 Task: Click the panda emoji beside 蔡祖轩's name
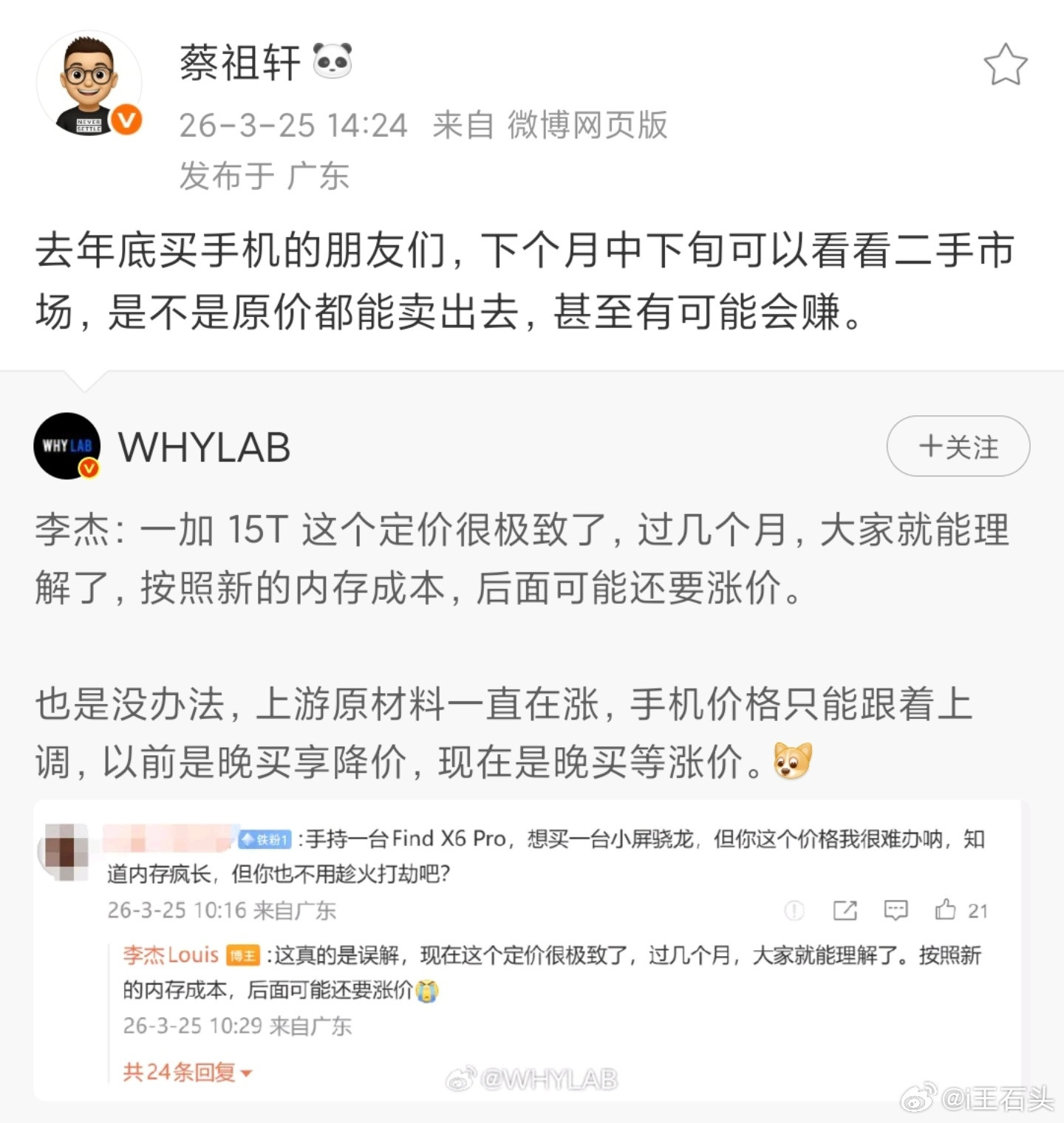334,61
